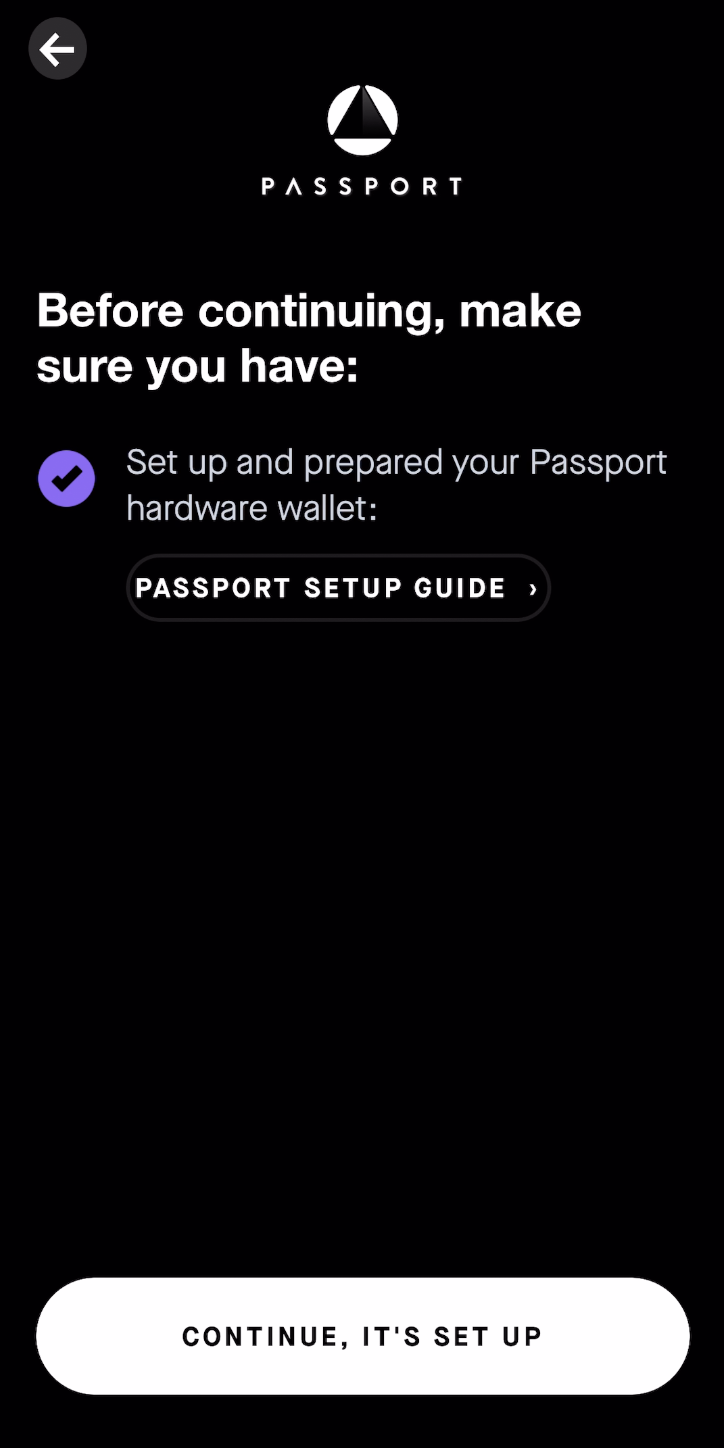Select the checkmark beside the setup item
This screenshot has width=724, height=1448.
pos(66,478)
